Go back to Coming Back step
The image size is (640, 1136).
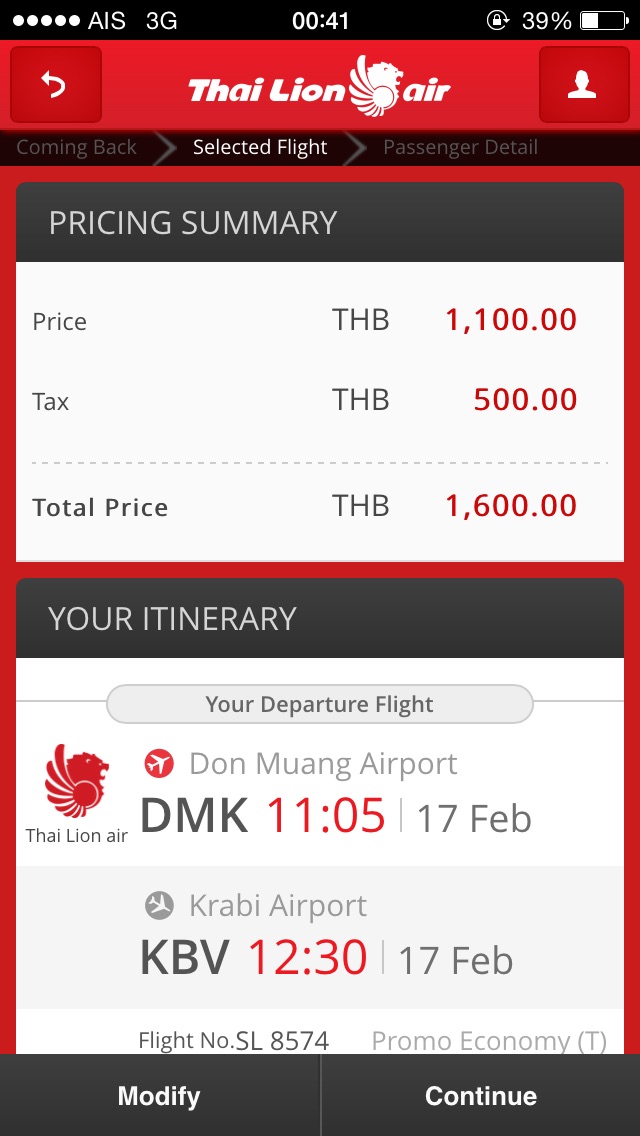[x=76, y=148]
